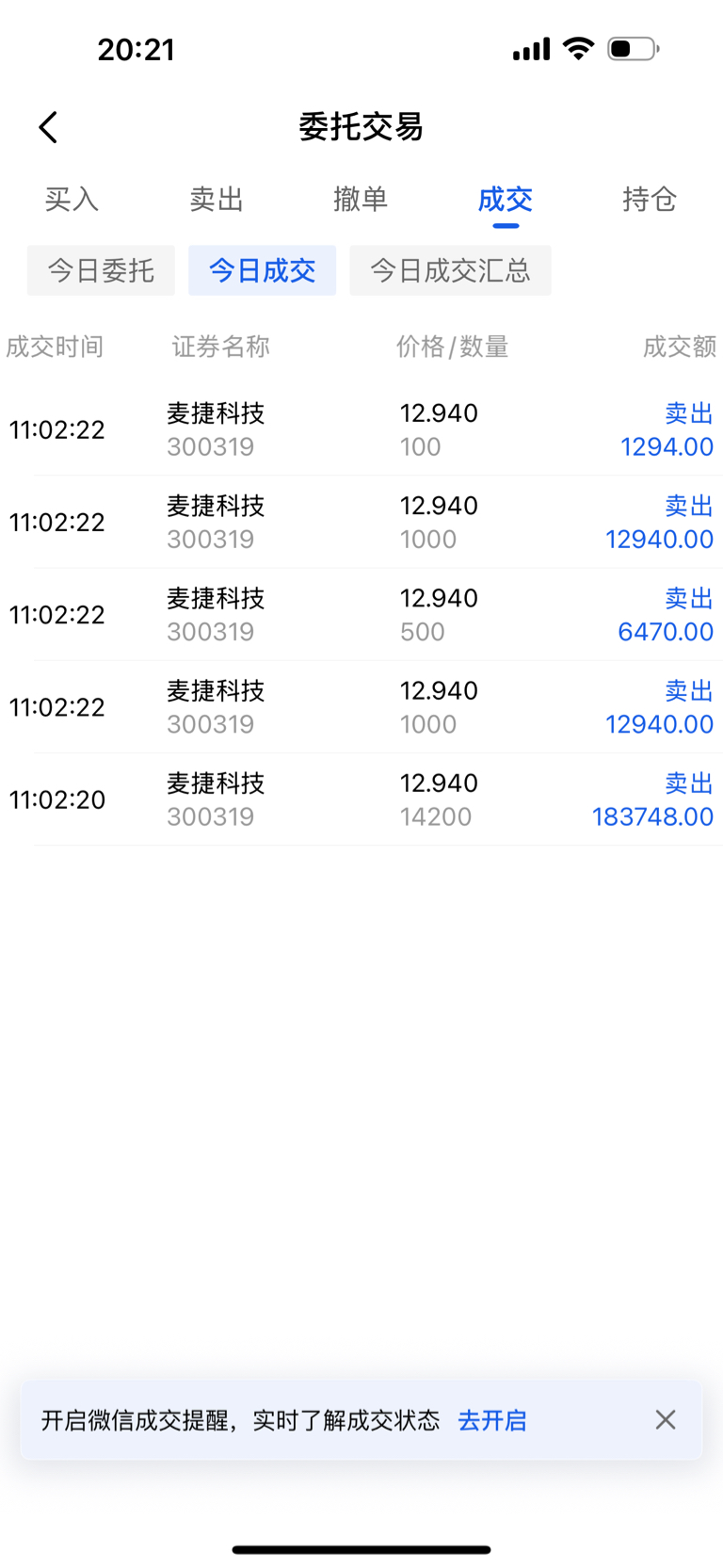723x1568 pixels.
Task: View 今日成交汇总 summary
Action: 450,270
